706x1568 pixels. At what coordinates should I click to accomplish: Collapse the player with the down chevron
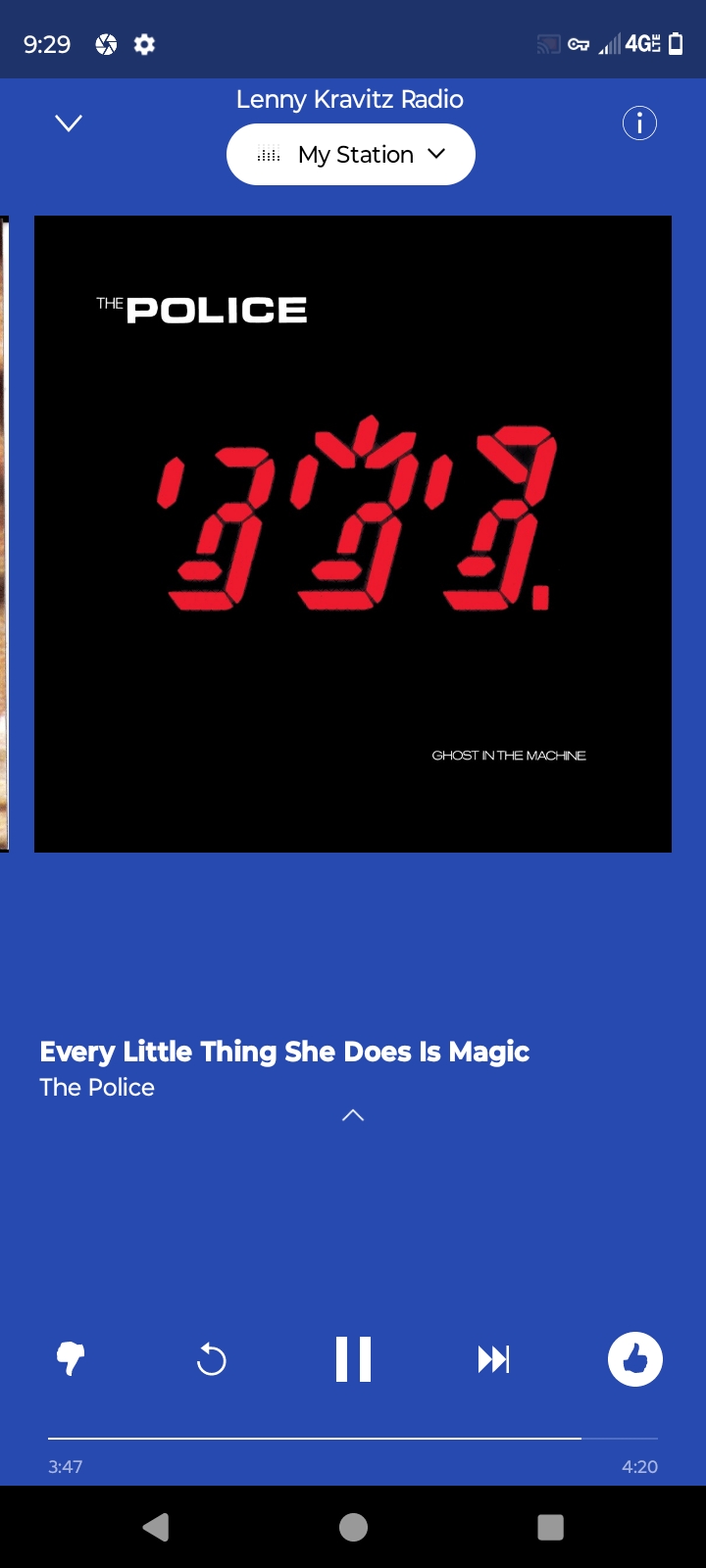[x=69, y=123]
